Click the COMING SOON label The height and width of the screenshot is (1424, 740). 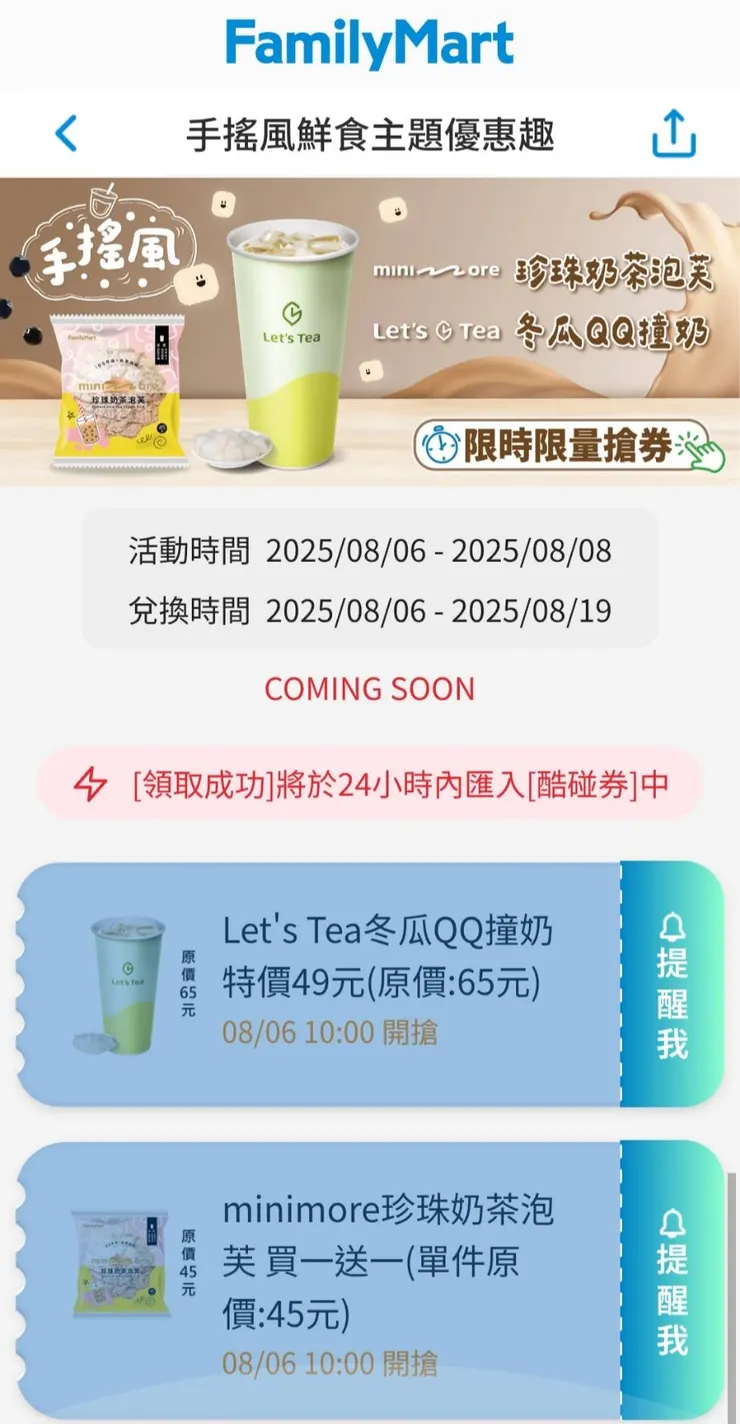(x=370, y=690)
